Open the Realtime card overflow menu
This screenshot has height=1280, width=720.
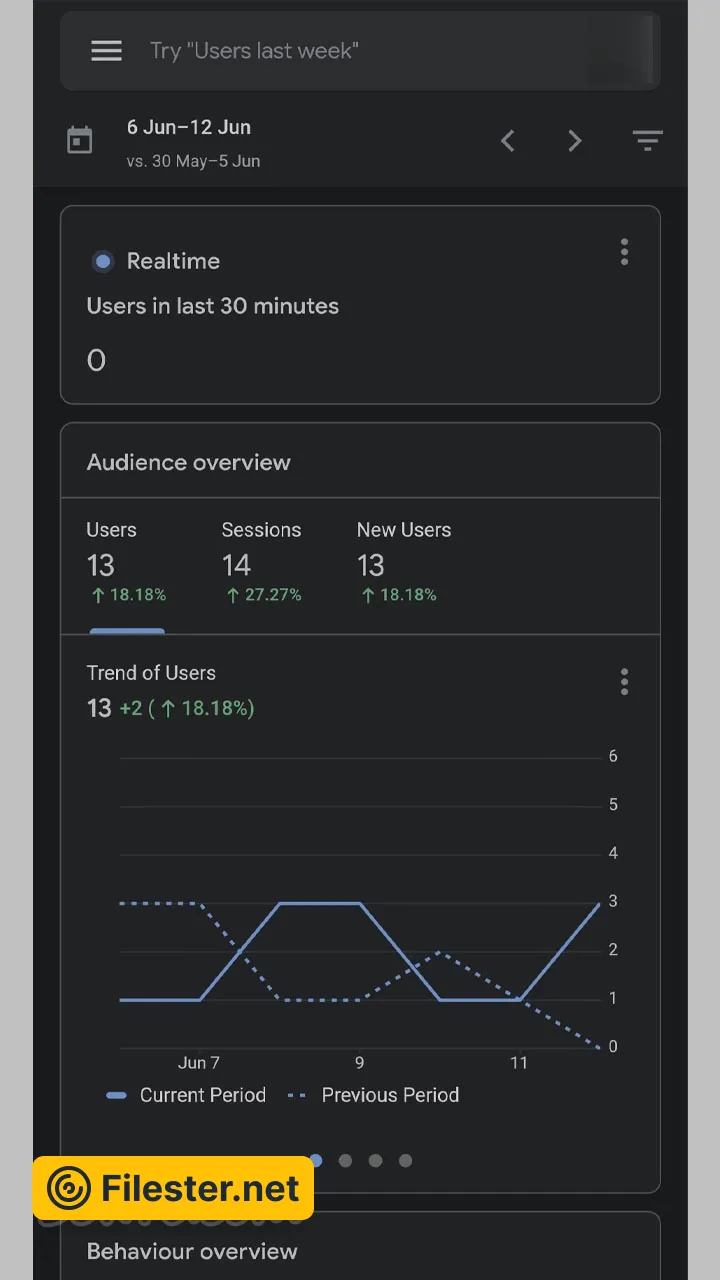pyautogui.click(x=624, y=252)
